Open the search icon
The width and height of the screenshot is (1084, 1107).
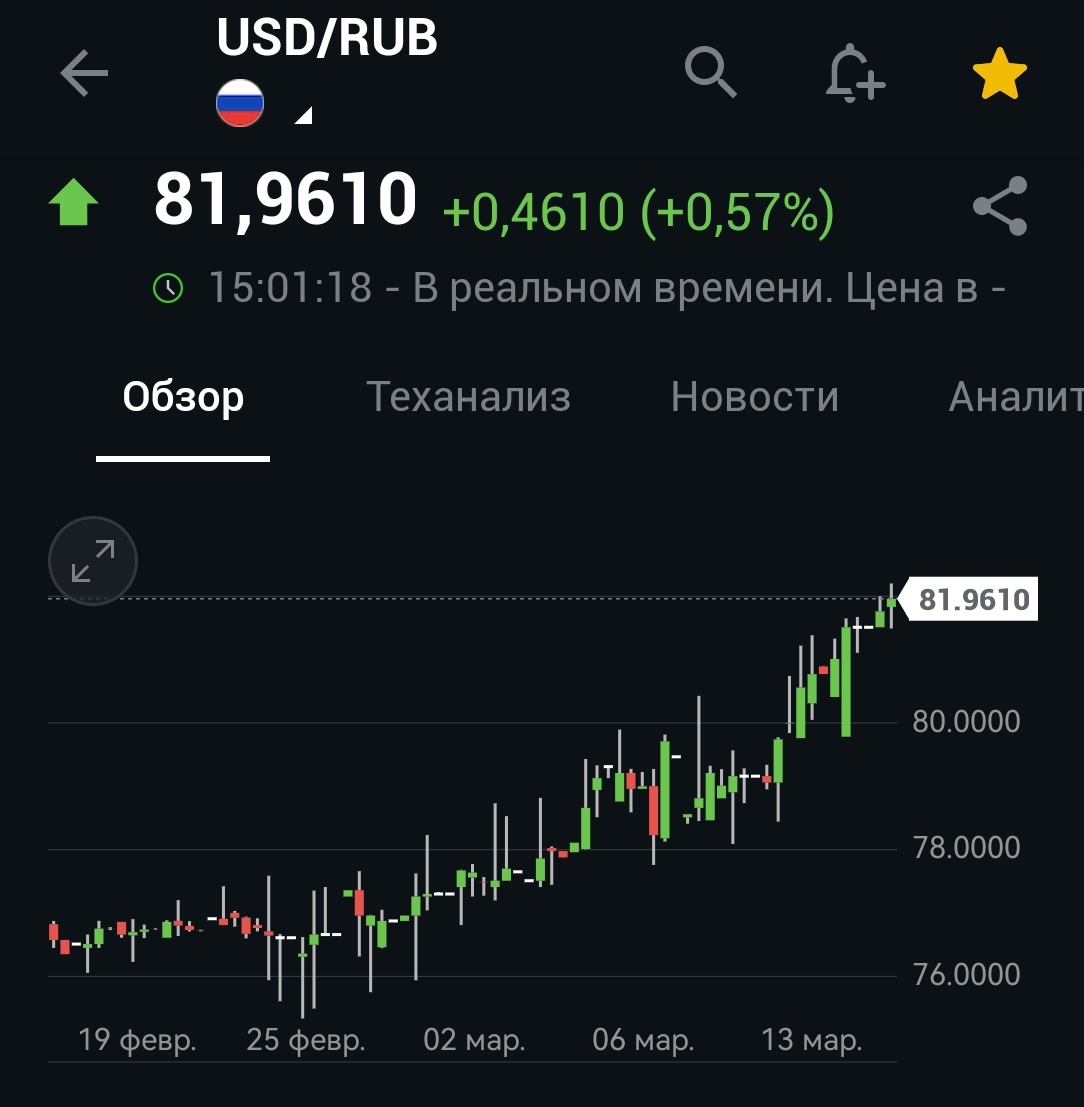[x=711, y=73]
